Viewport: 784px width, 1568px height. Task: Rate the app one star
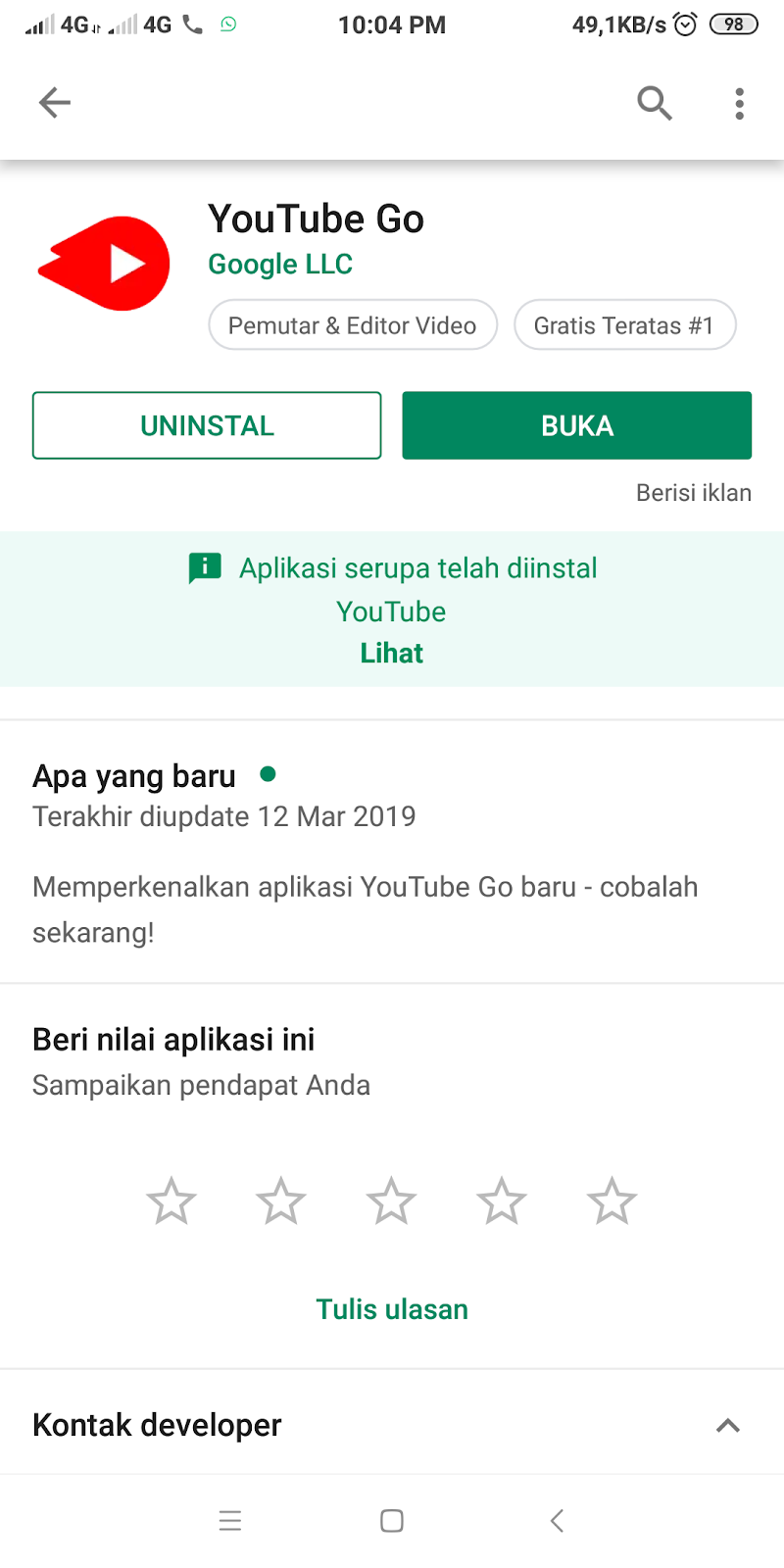tap(171, 1201)
